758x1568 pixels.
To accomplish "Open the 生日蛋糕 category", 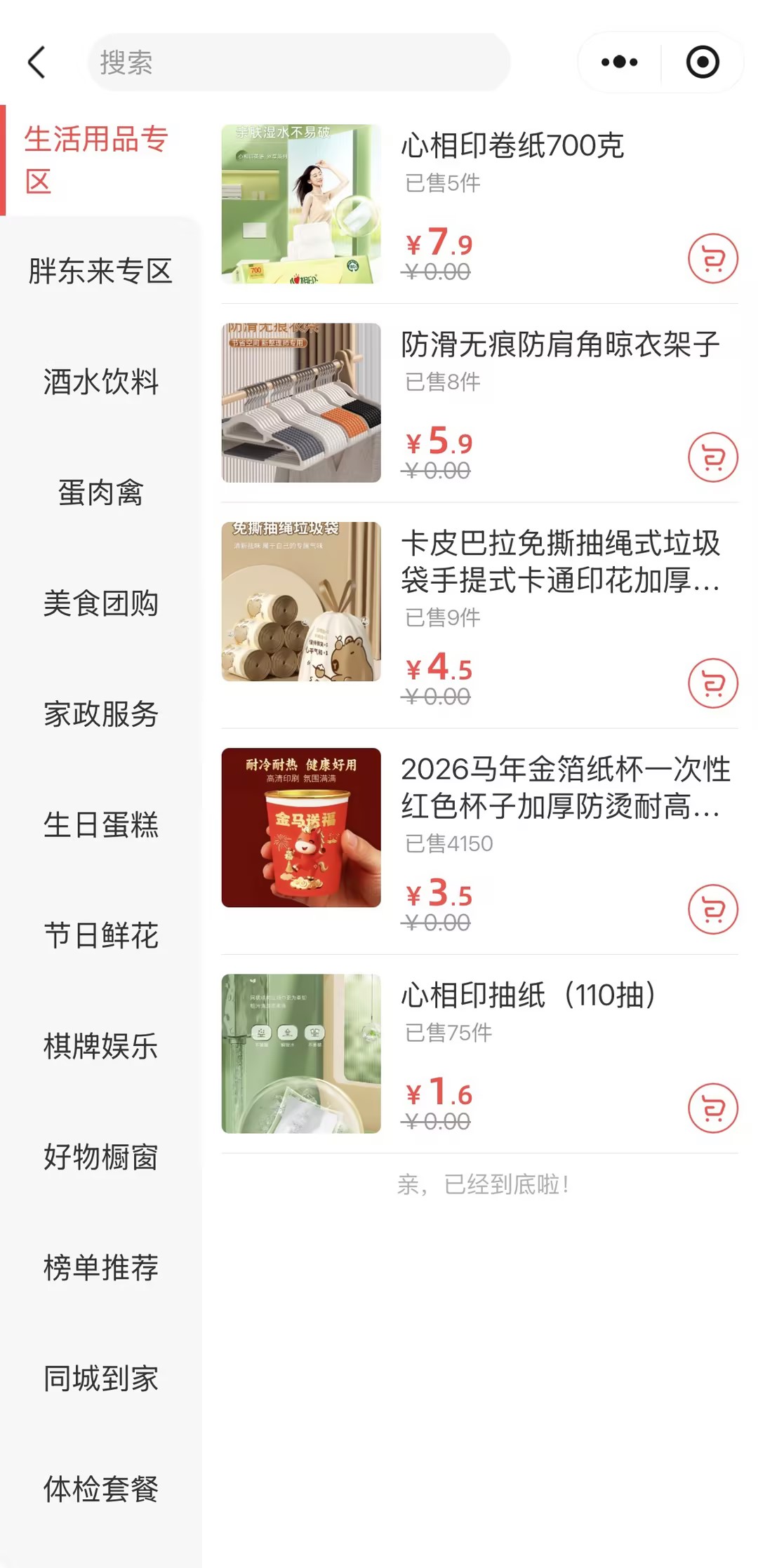I will tap(100, 825).
